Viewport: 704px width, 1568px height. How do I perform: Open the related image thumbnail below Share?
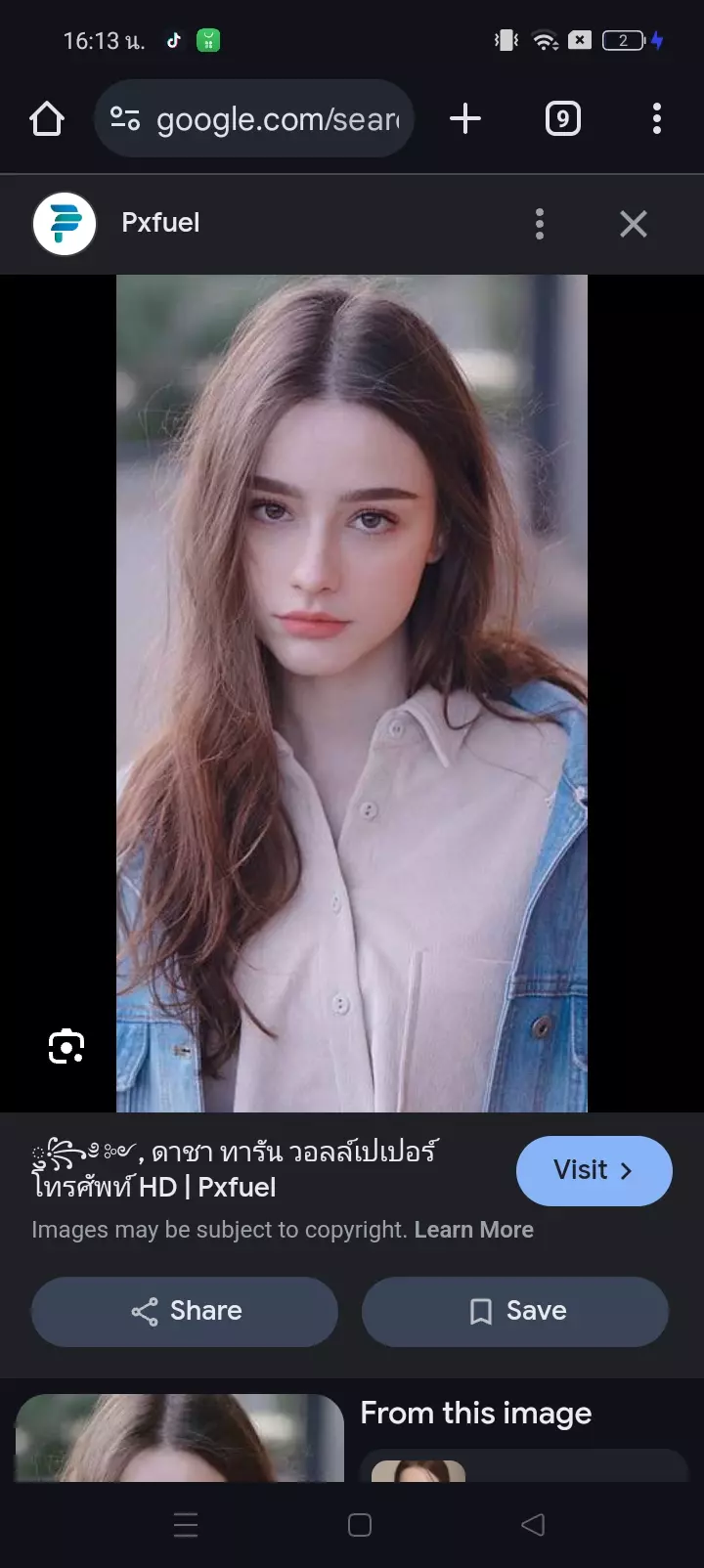[180, 1437]
